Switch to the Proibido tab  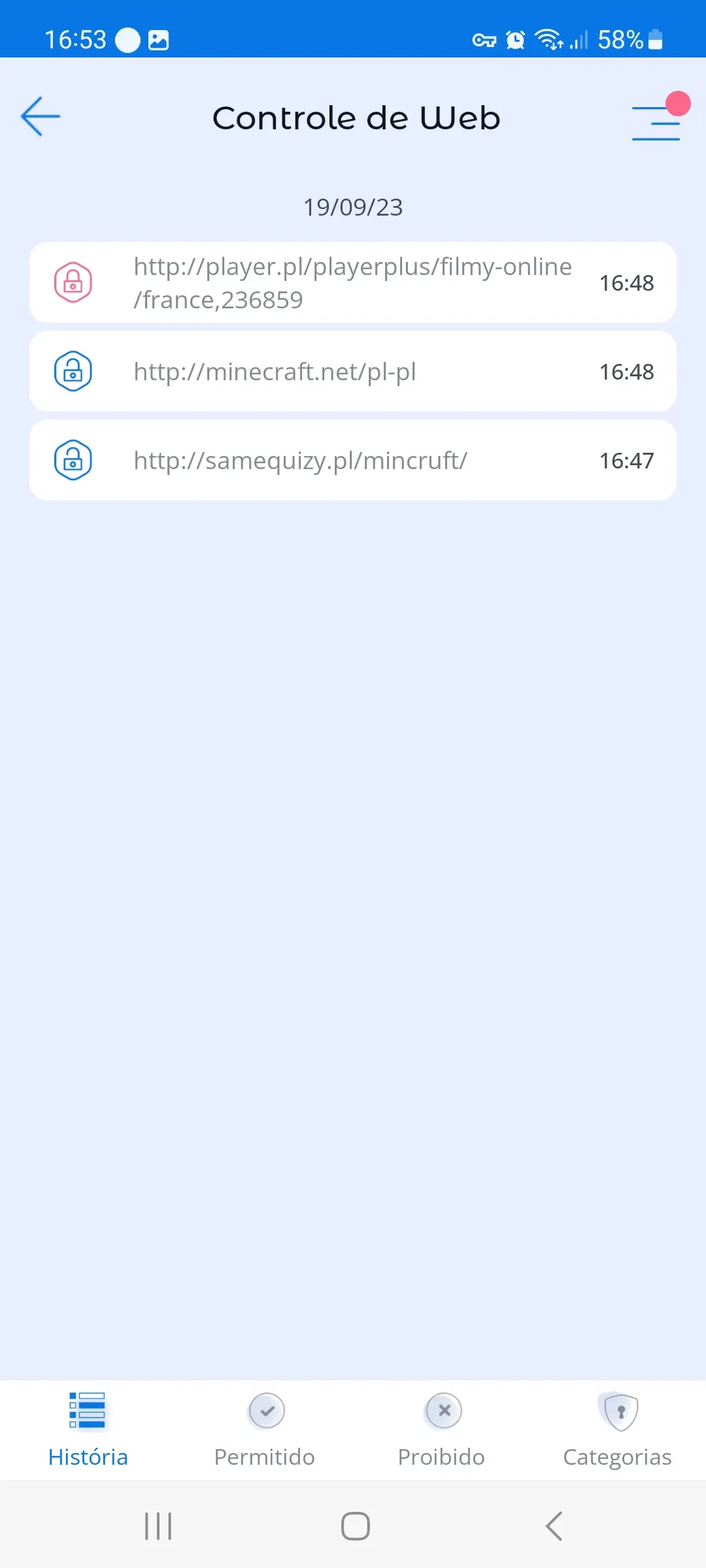(442, 1429)
